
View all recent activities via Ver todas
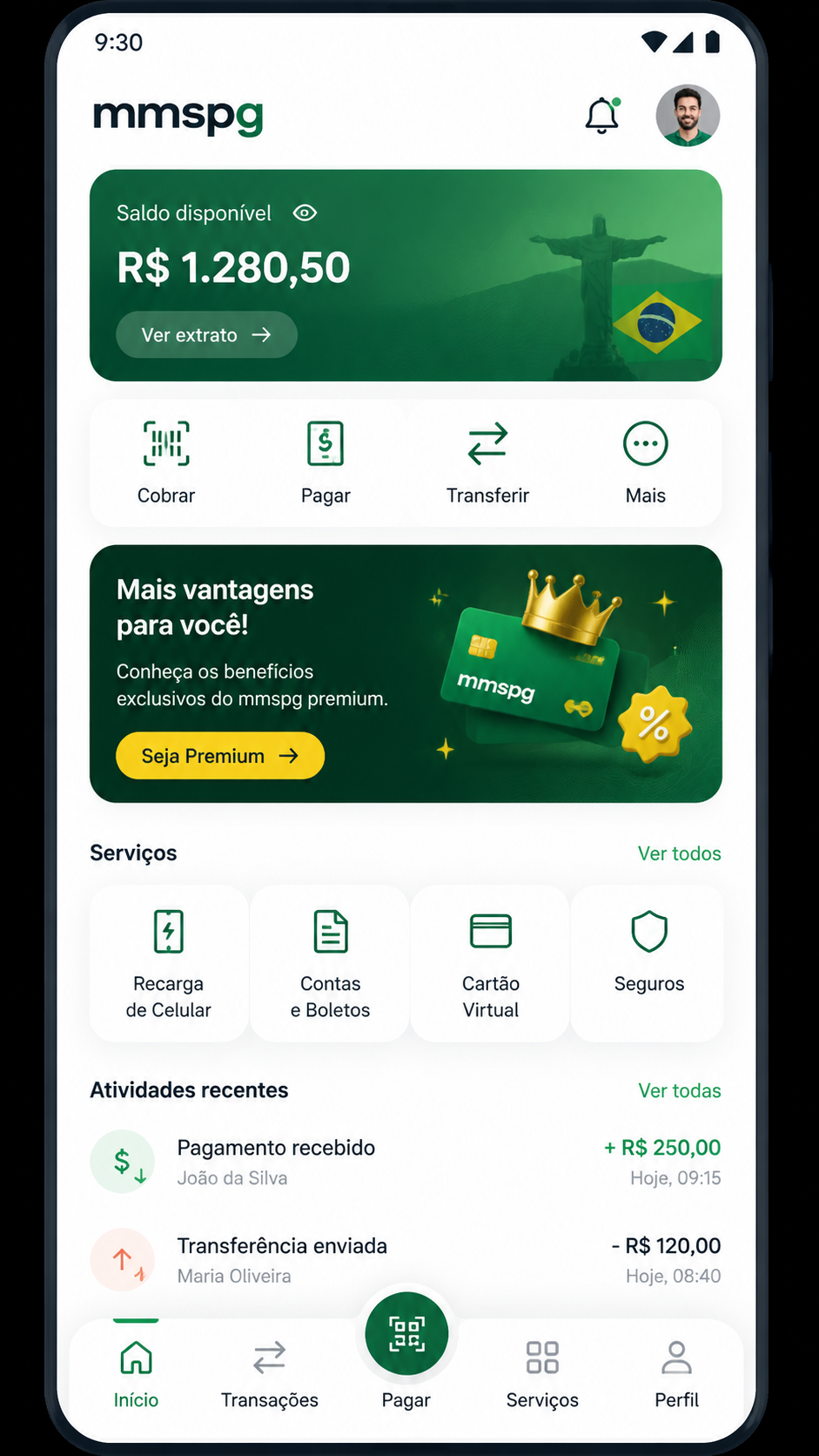pyautogui.click(x=680, y=1090)
